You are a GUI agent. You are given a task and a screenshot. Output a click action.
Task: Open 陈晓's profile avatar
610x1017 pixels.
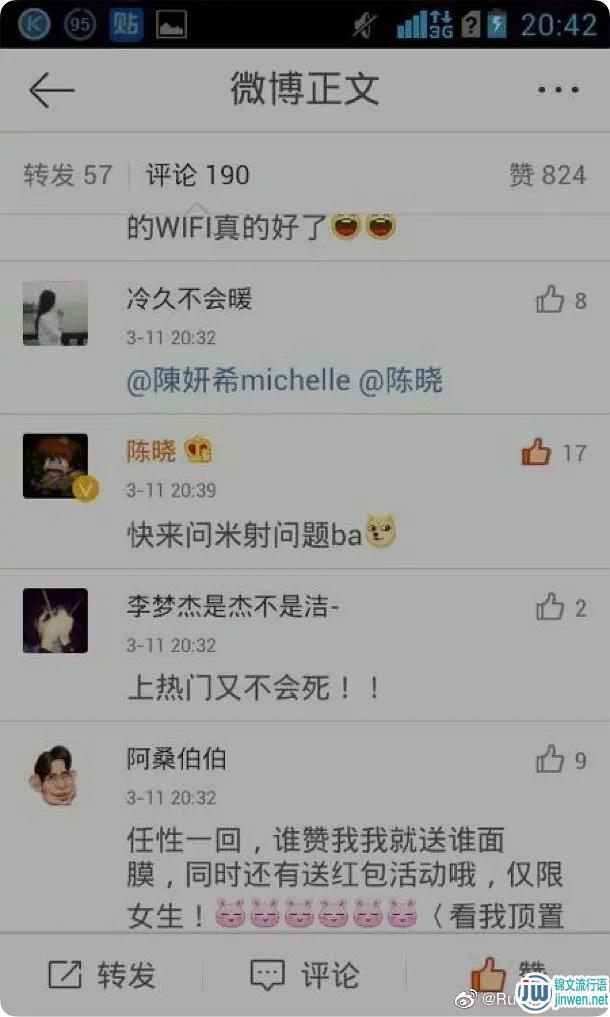[x=56, y=466]
